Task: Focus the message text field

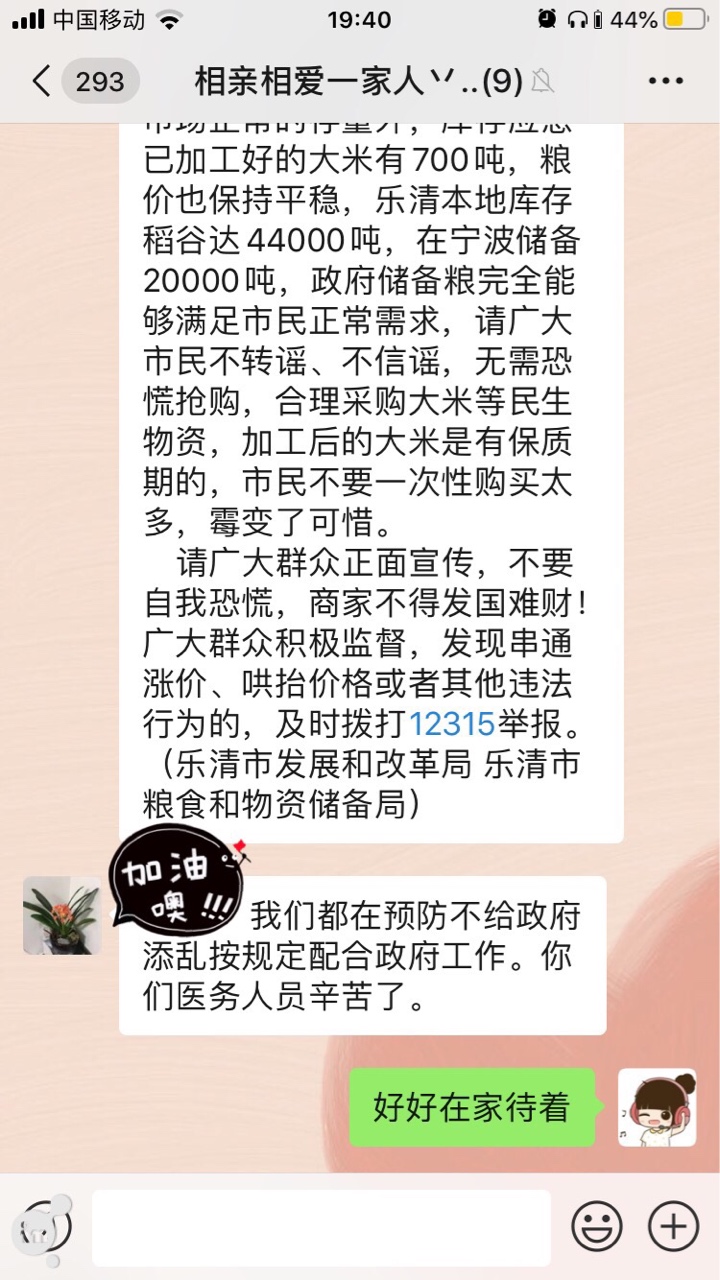Action: tap(320, 1227)
